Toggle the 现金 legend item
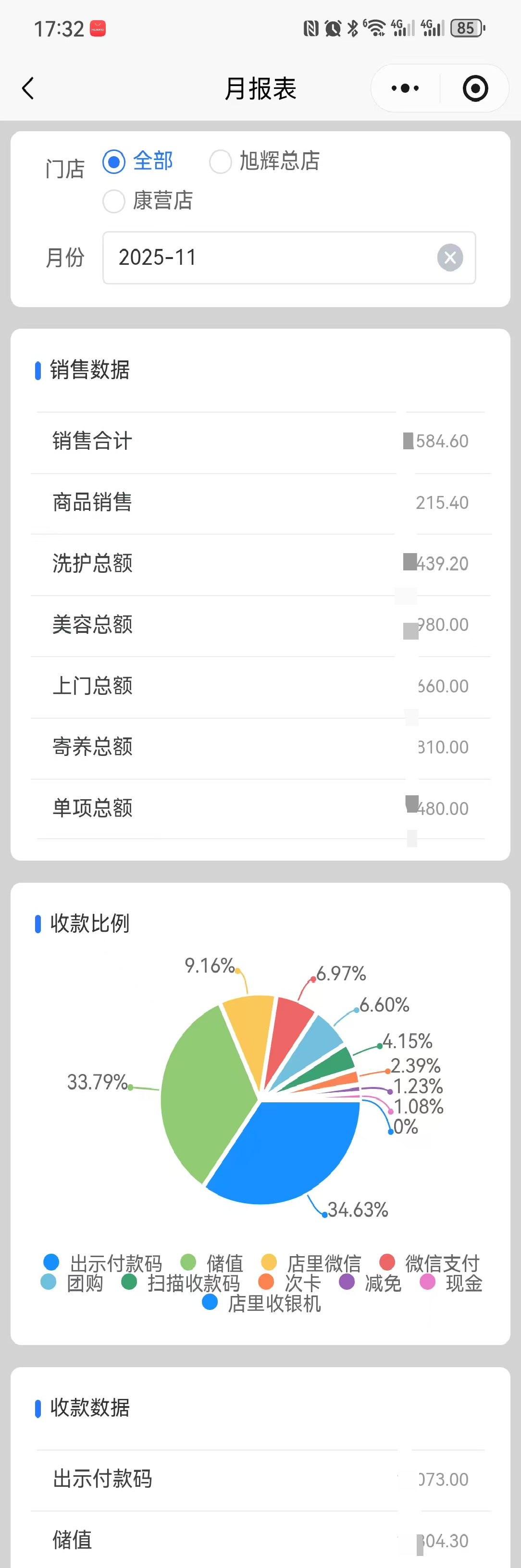521x1568 pixels. click(x=451, y=1283)
